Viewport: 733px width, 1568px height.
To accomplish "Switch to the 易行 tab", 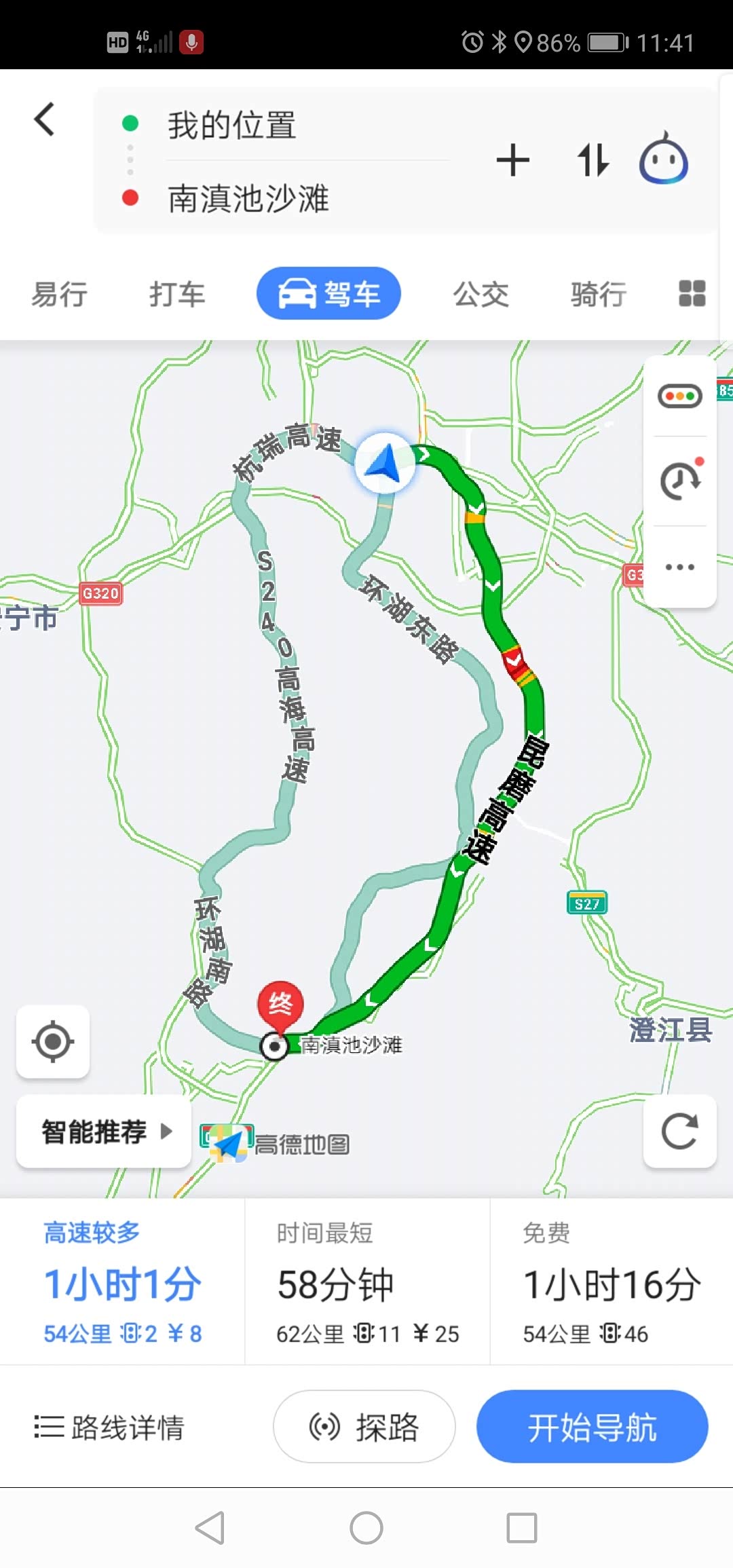I will point(60,295).
